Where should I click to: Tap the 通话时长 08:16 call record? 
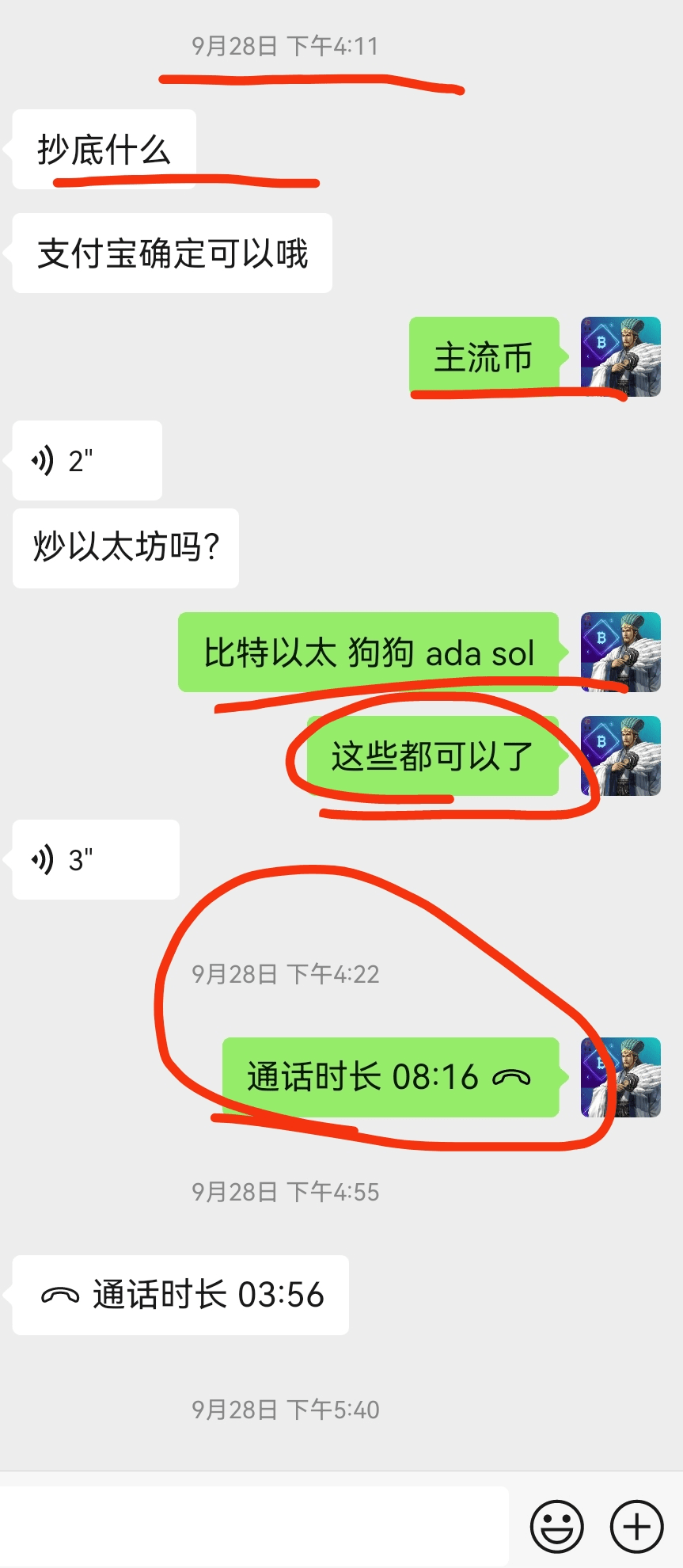pyautogui.click(x=390, y=1077)
